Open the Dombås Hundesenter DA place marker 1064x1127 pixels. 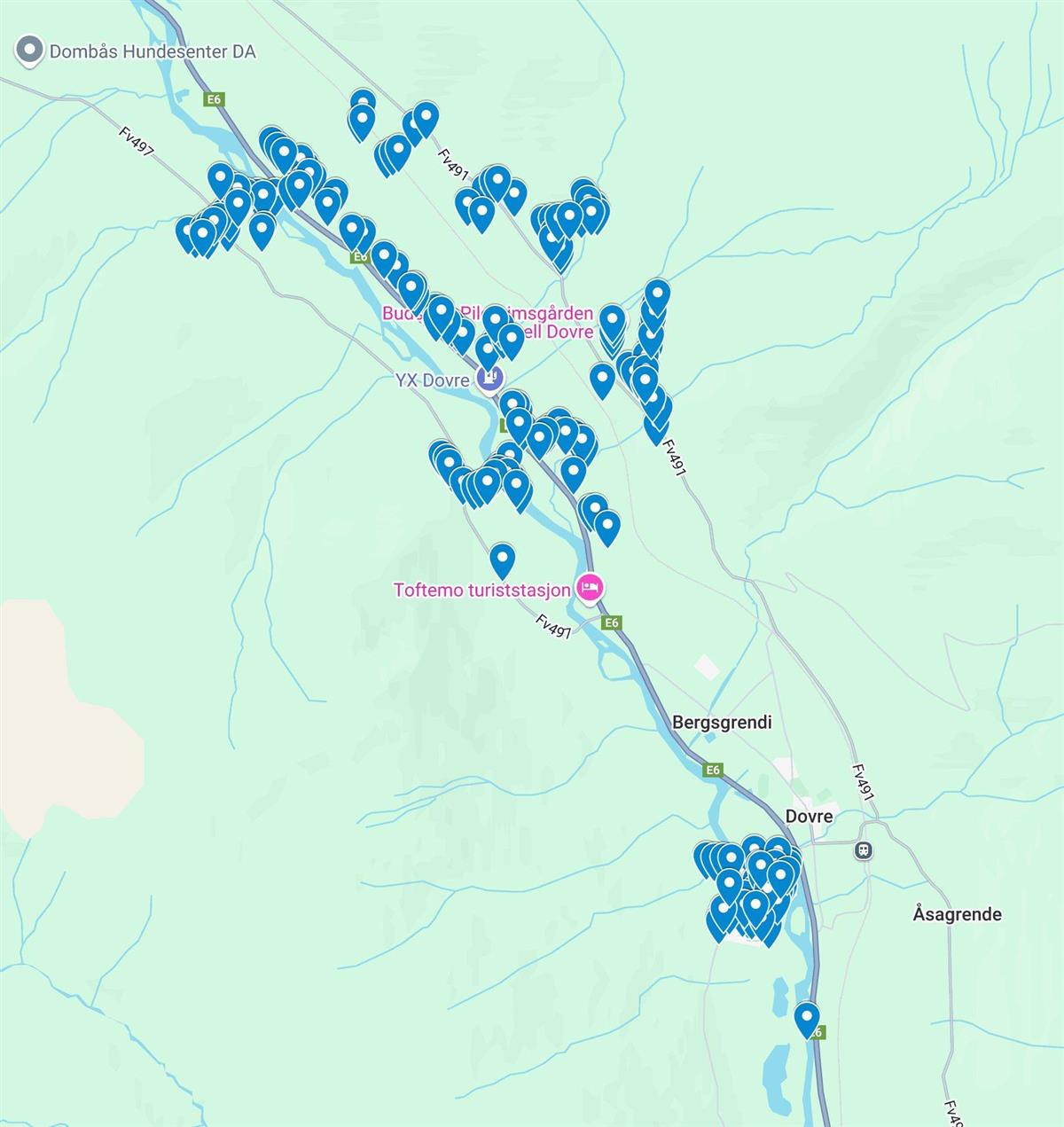(30, 51)
